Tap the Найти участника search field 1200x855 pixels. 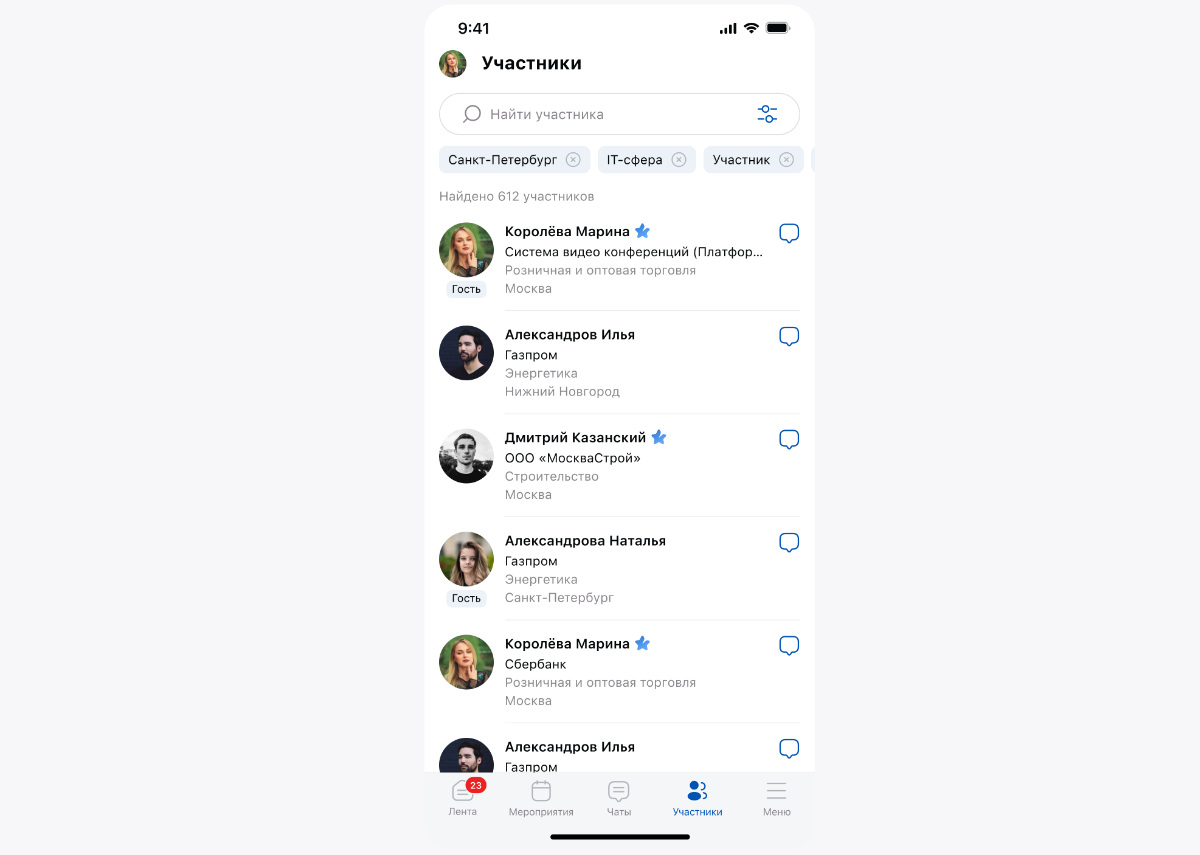(600, 114)
